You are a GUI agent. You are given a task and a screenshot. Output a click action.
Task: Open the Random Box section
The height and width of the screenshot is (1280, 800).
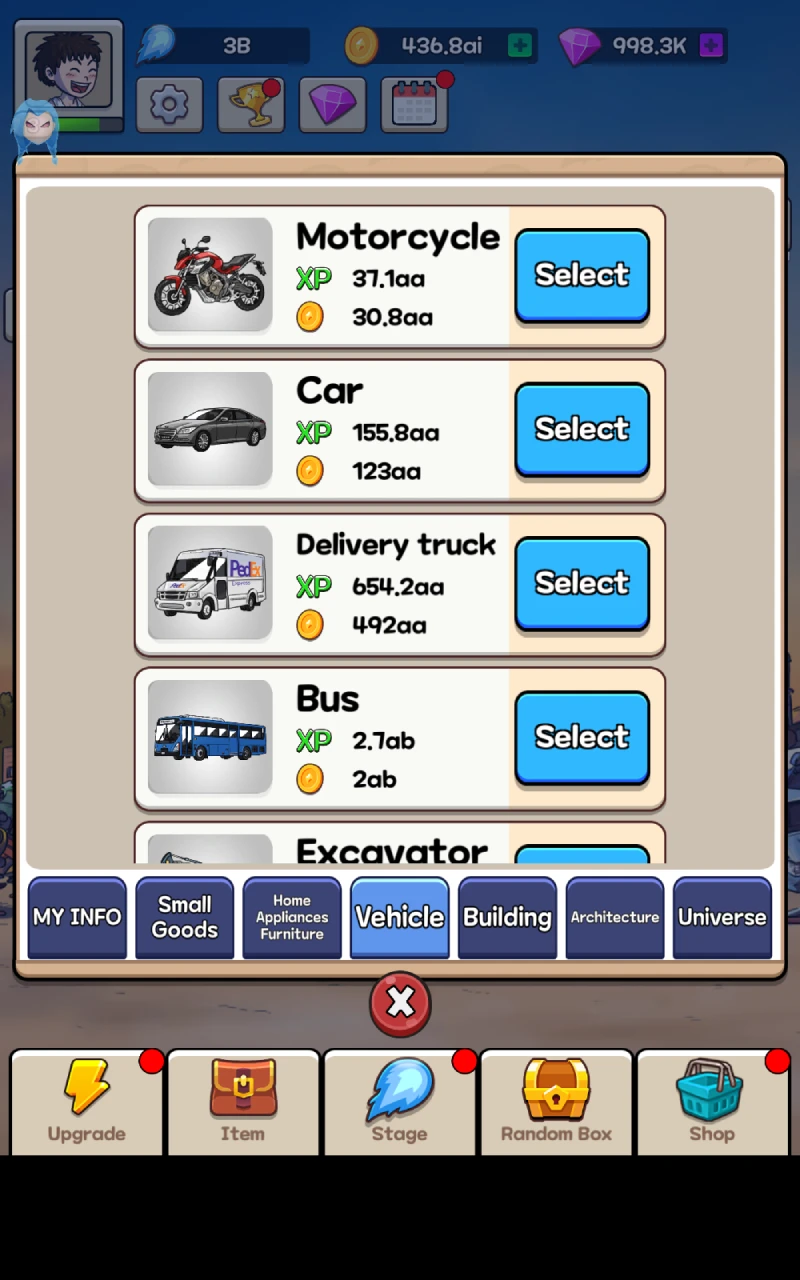pyautogui.click(x=556, y=1102)
